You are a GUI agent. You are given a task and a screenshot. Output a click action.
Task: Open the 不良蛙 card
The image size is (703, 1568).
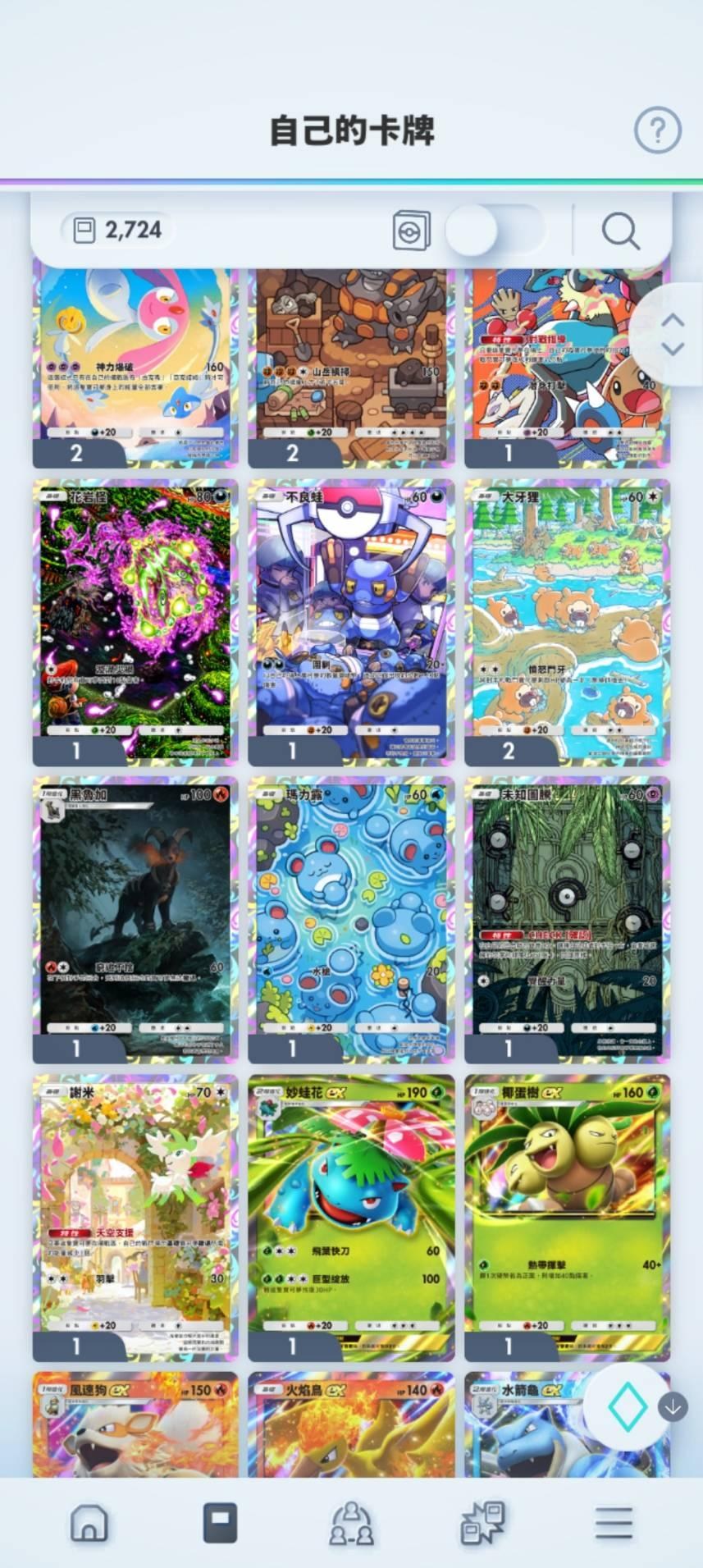(351, 621)
